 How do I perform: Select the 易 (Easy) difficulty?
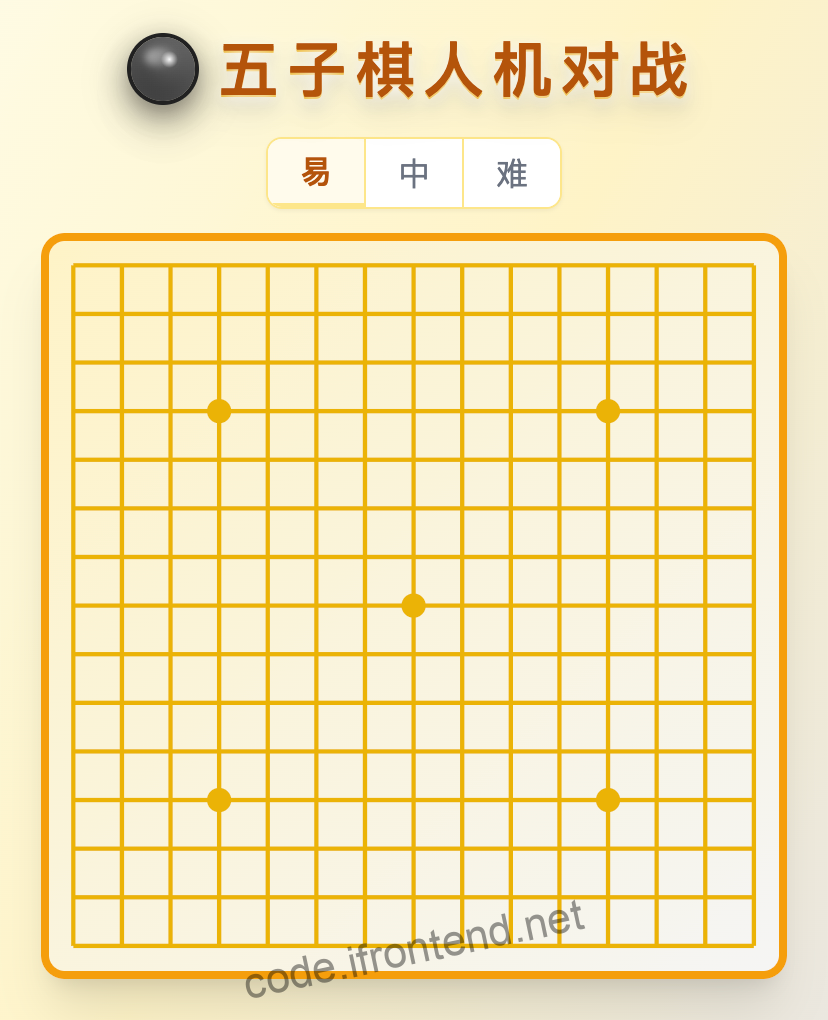(x=315, y=172)
